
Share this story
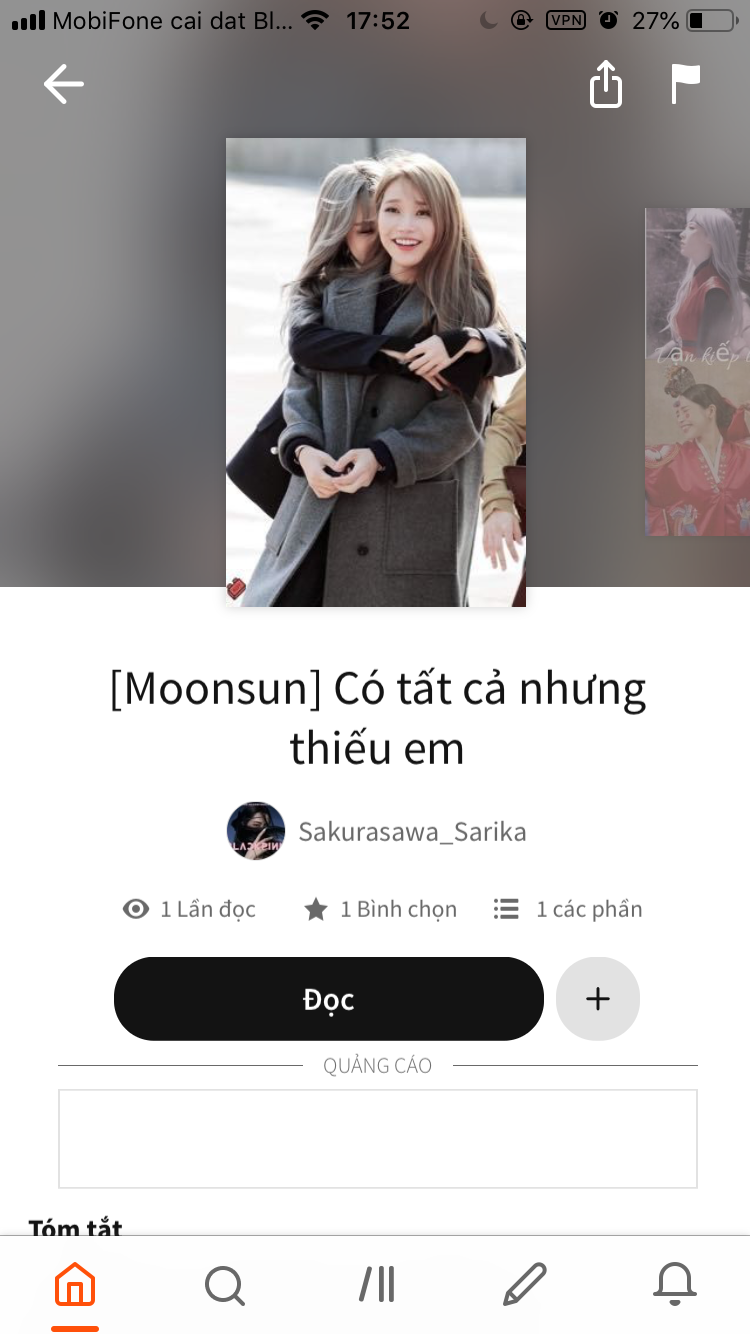(605, 84)
